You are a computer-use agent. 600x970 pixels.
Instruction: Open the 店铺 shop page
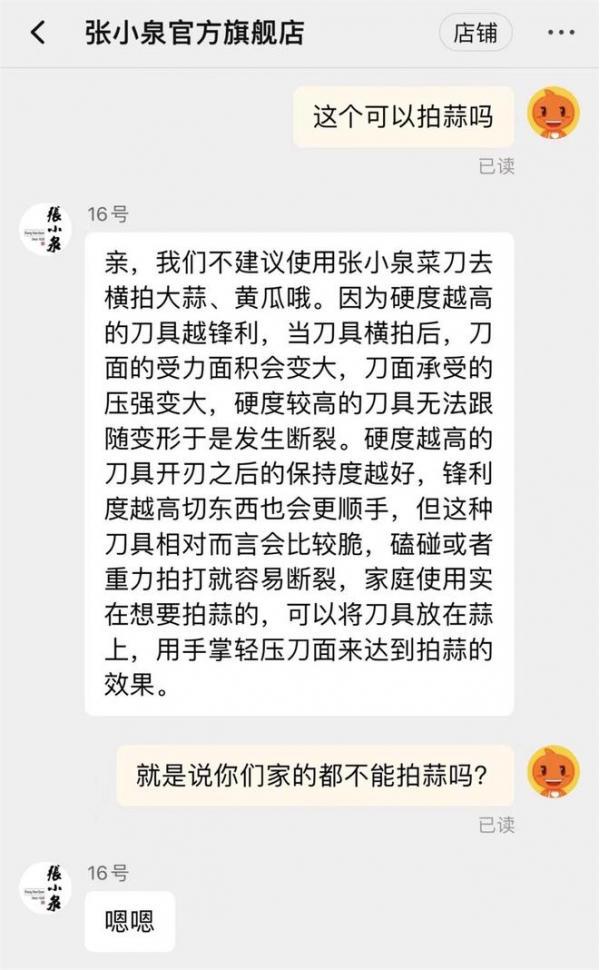click(475, 33)
